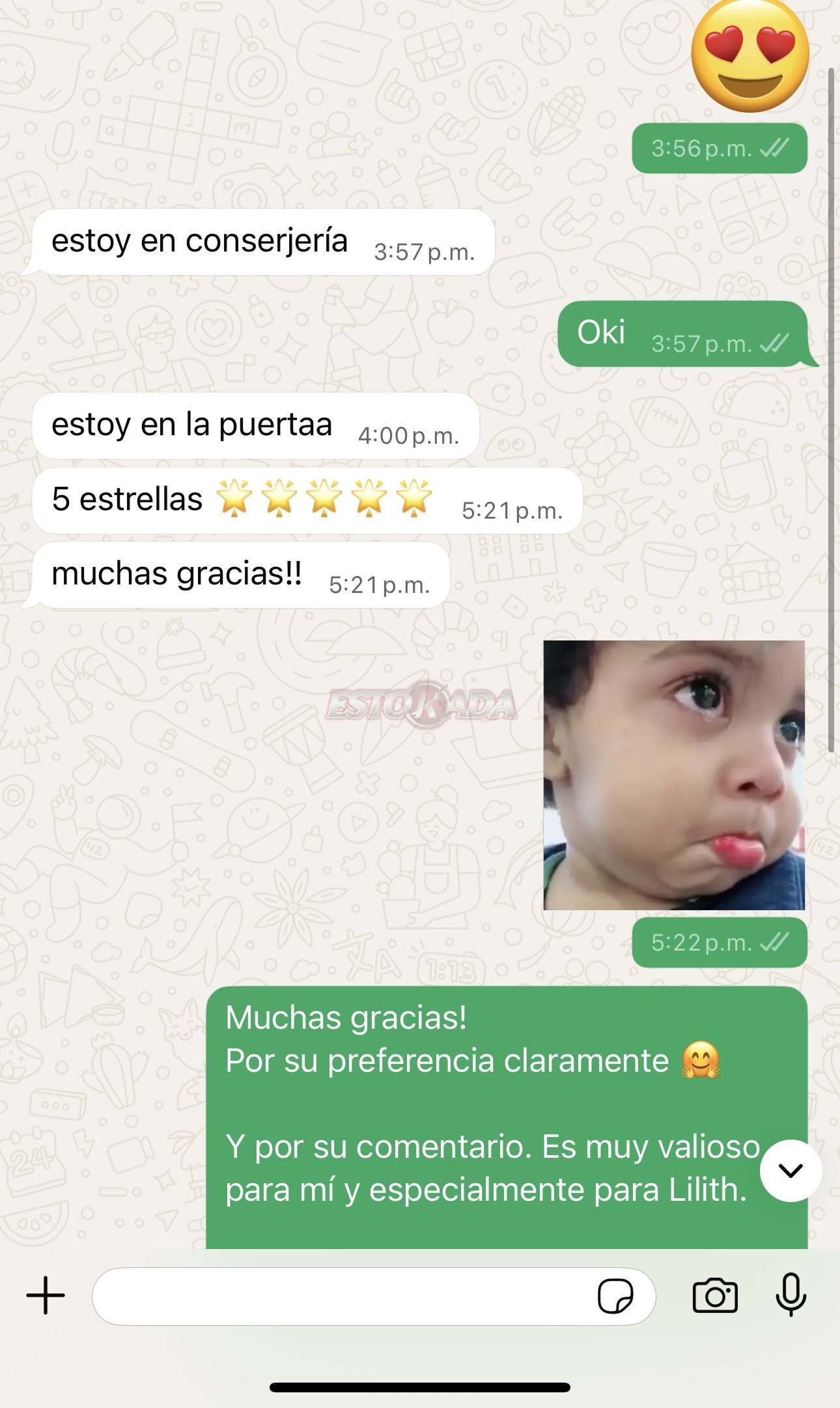The height and width of the screenshot is (1408, 840).
Task: Open the attachment plus menu
Action: point(46,1295)
